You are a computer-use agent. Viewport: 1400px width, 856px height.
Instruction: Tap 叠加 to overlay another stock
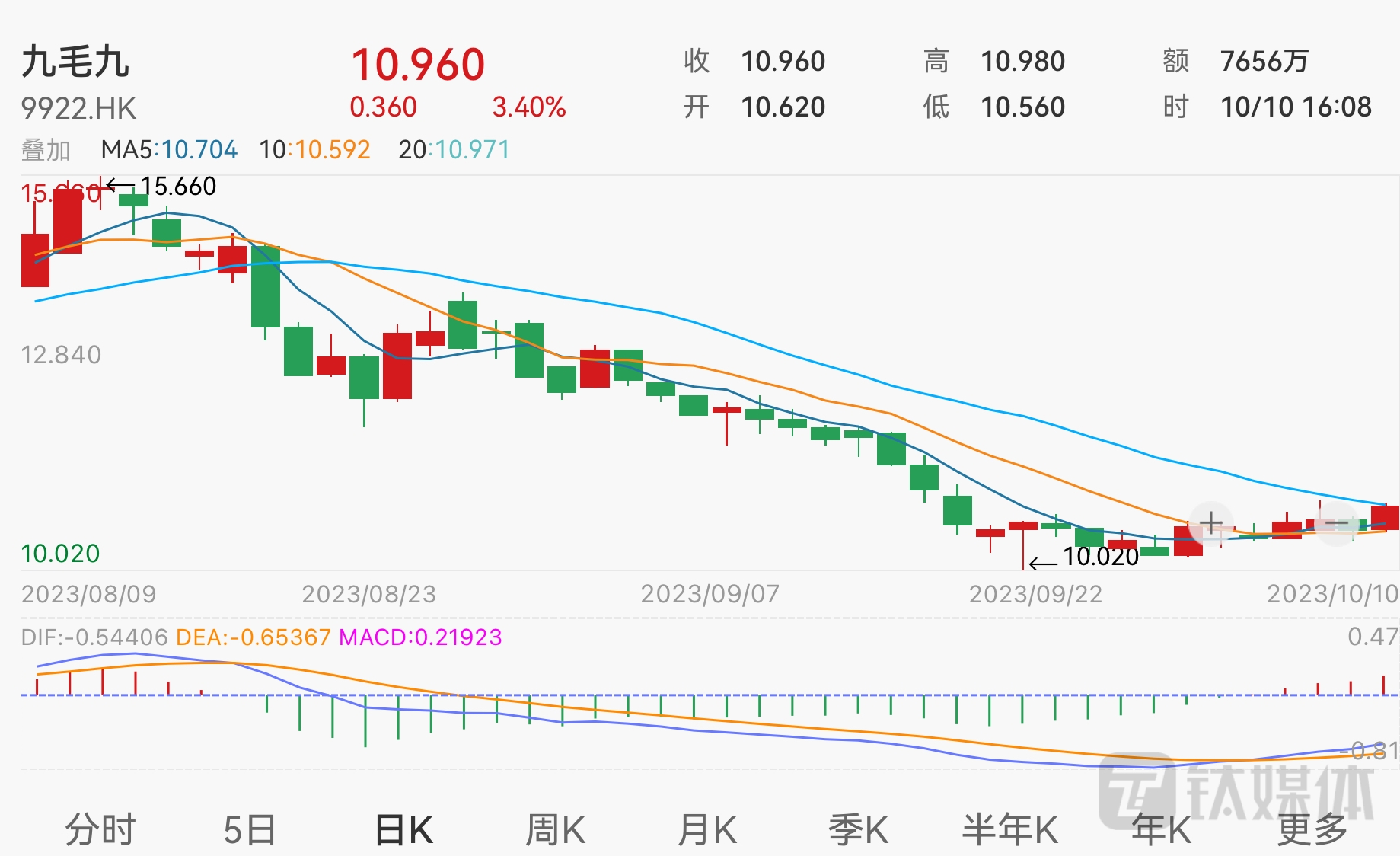tap(46, 150)
